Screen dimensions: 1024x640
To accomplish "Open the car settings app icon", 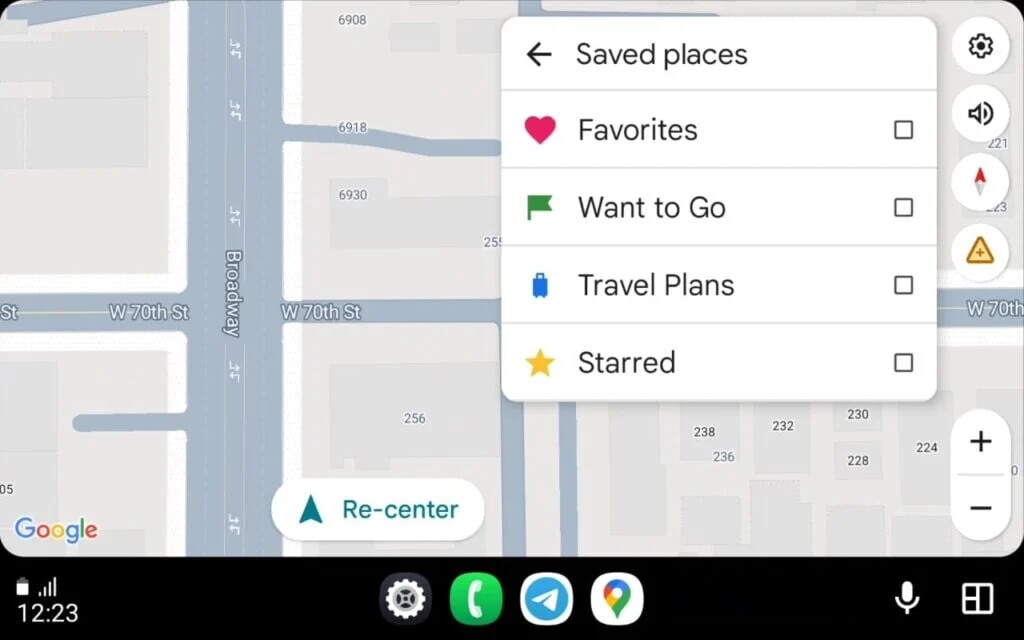I will pyautogui.click(x=405, y=600).
